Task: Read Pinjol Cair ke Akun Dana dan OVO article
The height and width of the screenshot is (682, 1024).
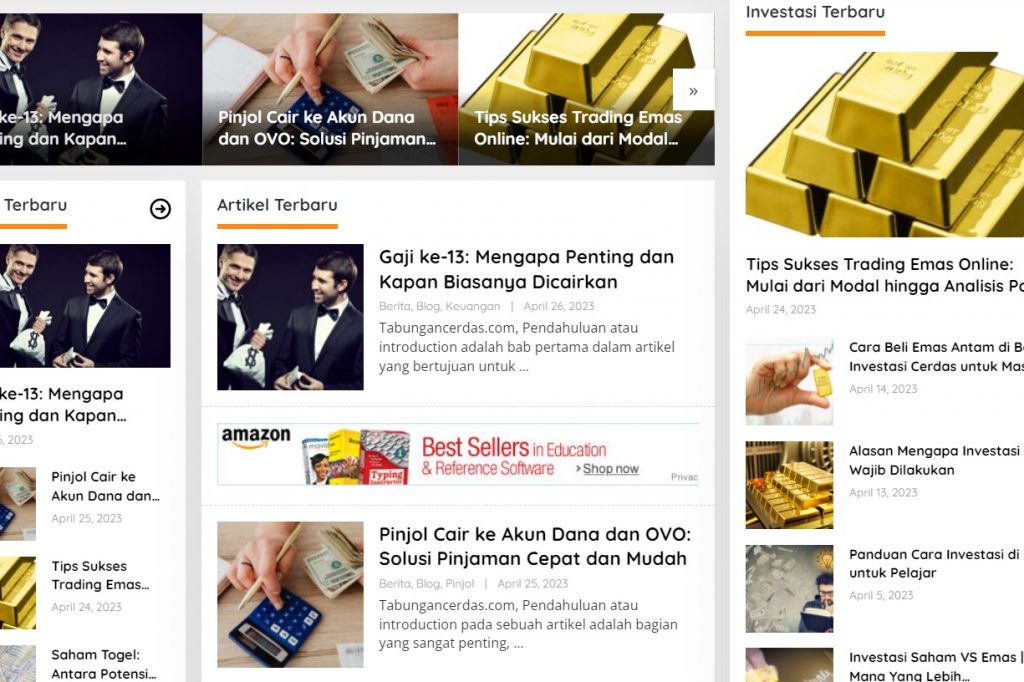Action: (x=534, y=547)
